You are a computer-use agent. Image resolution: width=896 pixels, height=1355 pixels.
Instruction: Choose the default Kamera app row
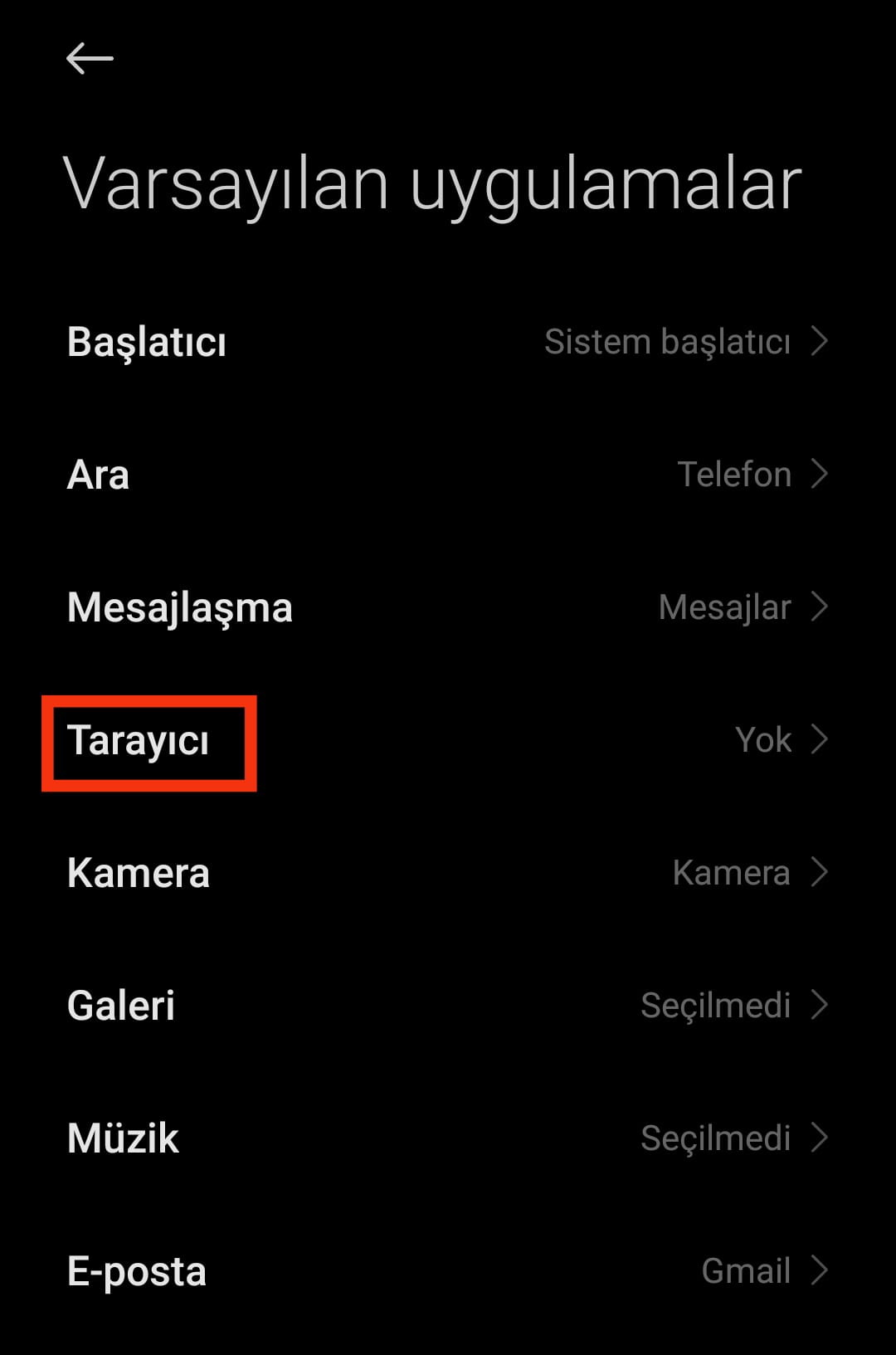point(448,873)
